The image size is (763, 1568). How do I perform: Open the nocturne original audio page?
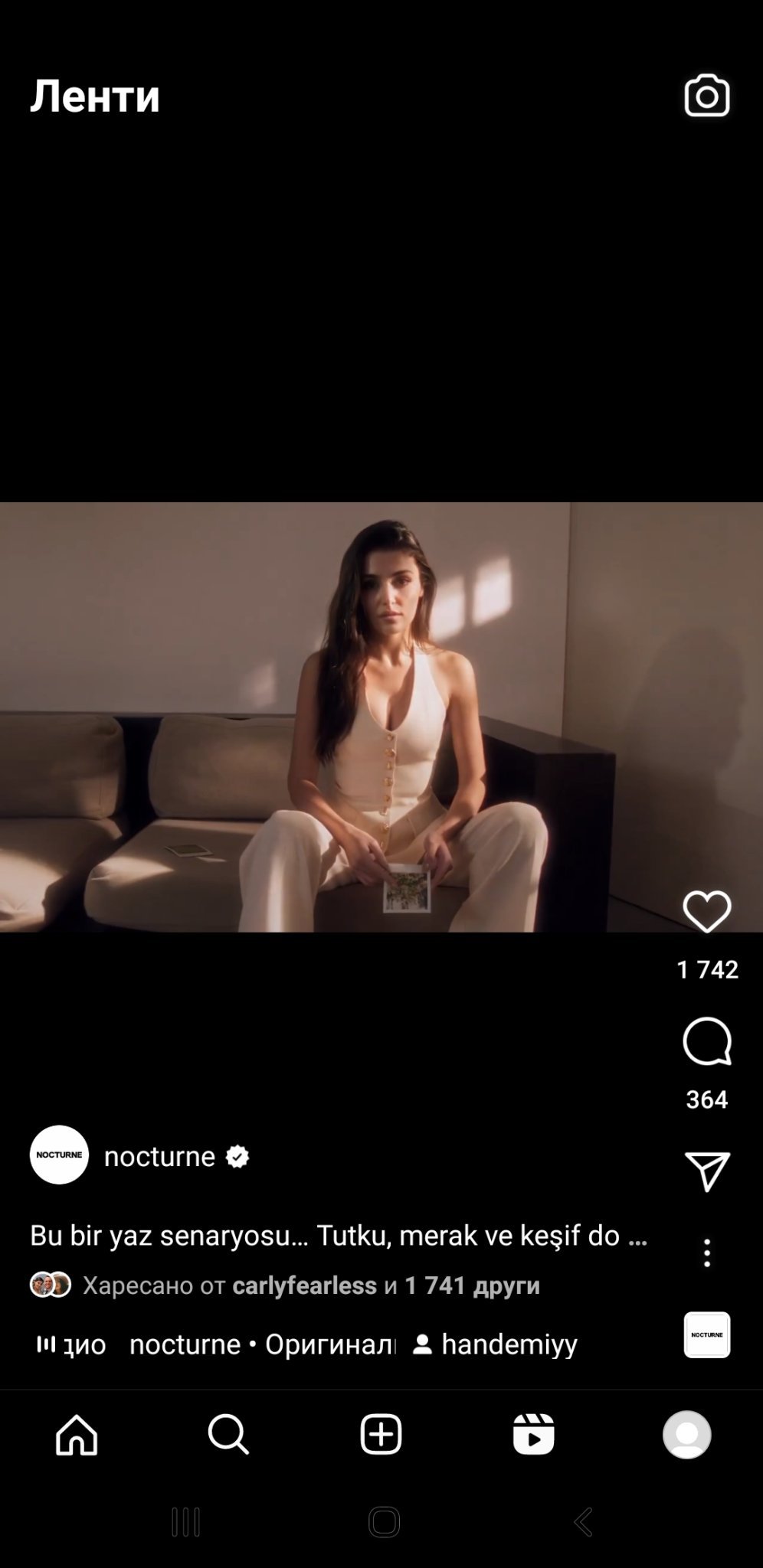260,1344
